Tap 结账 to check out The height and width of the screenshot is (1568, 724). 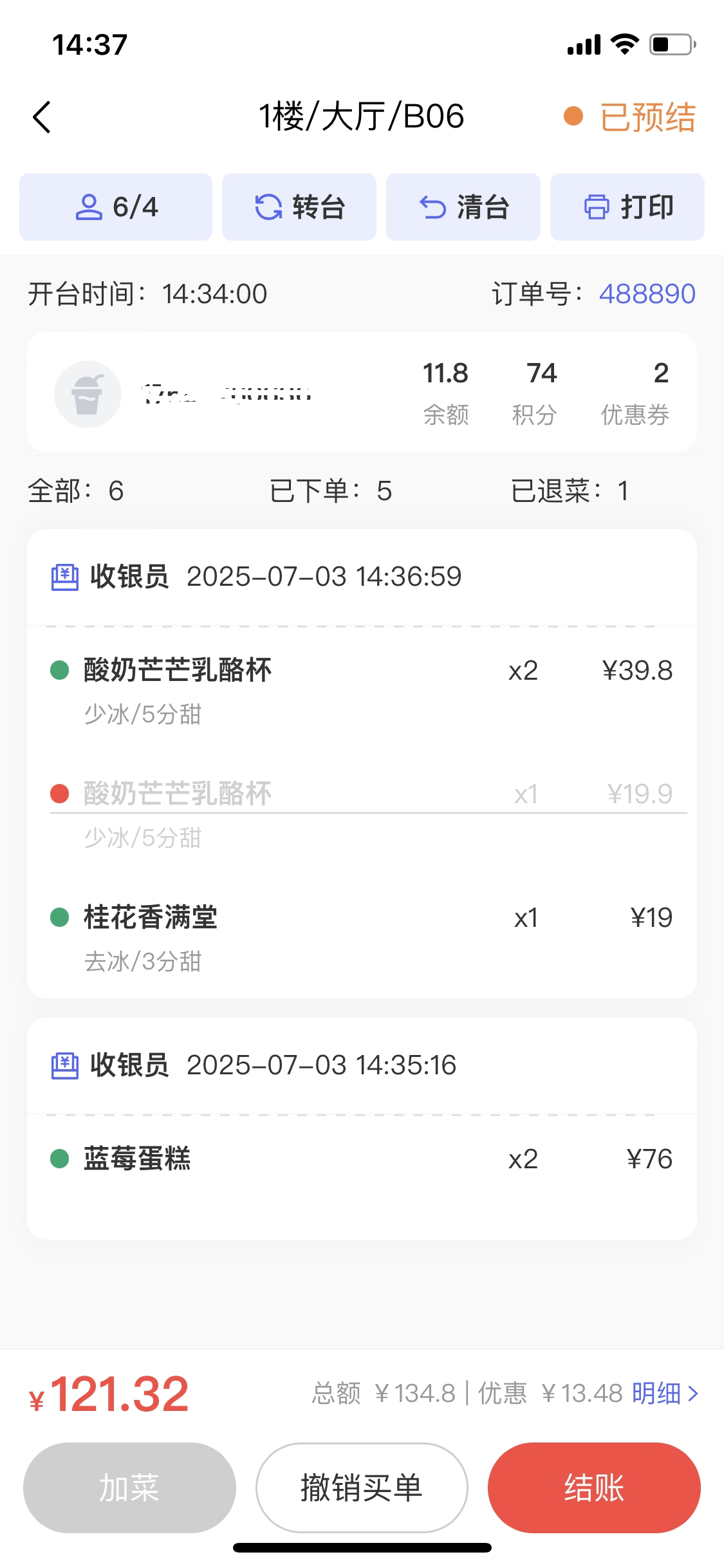[594, 1488]
